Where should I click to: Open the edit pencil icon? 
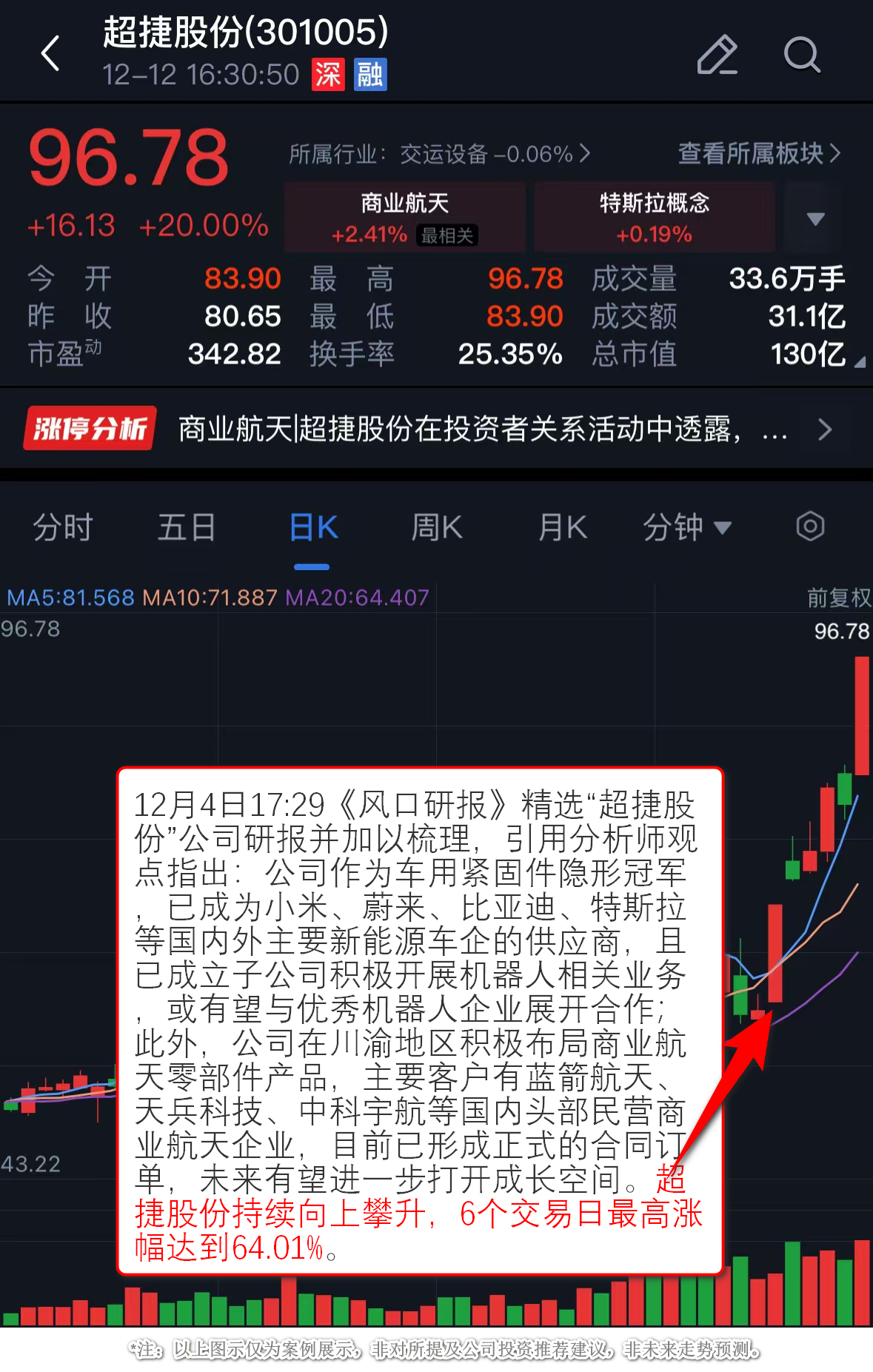click(x=717, y=55)
